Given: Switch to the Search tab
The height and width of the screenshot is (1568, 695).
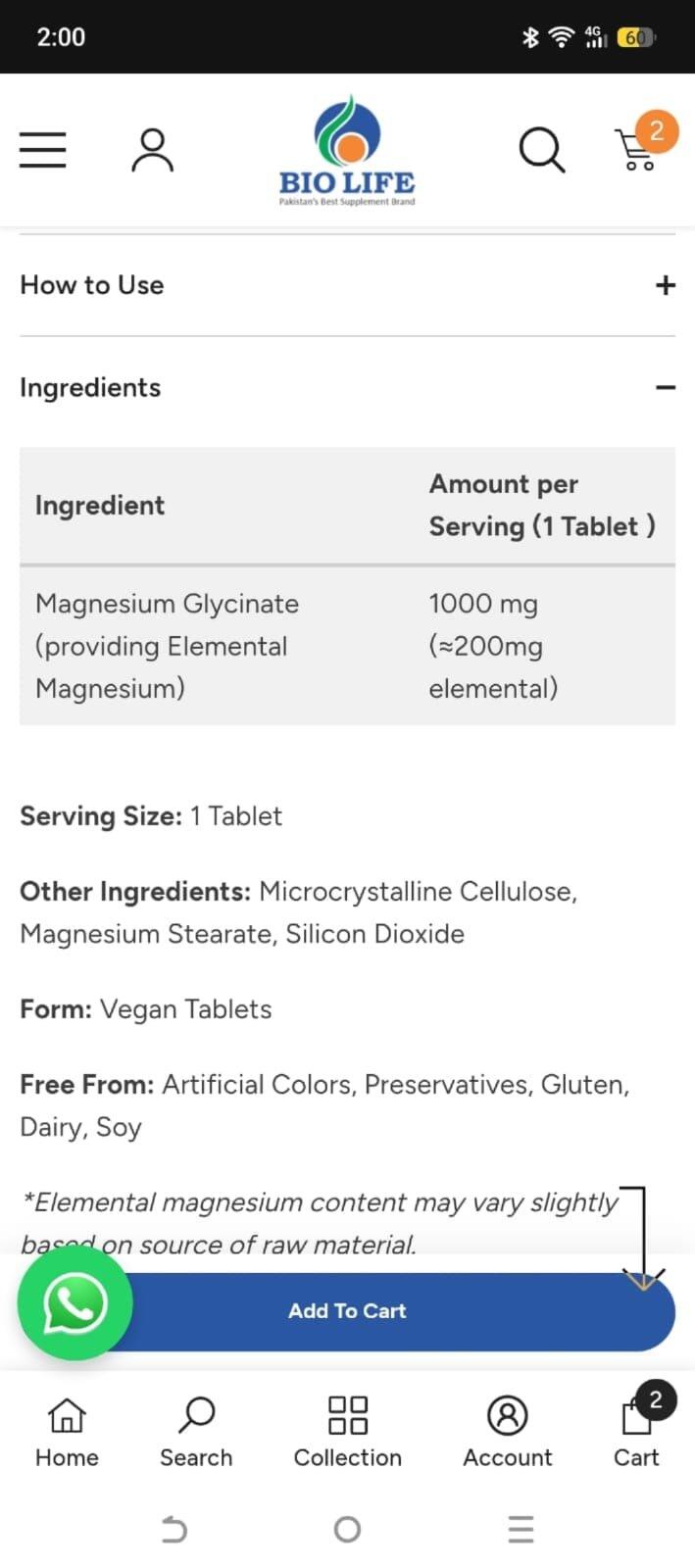Looking at the screenshot, I should (196, 1433).
